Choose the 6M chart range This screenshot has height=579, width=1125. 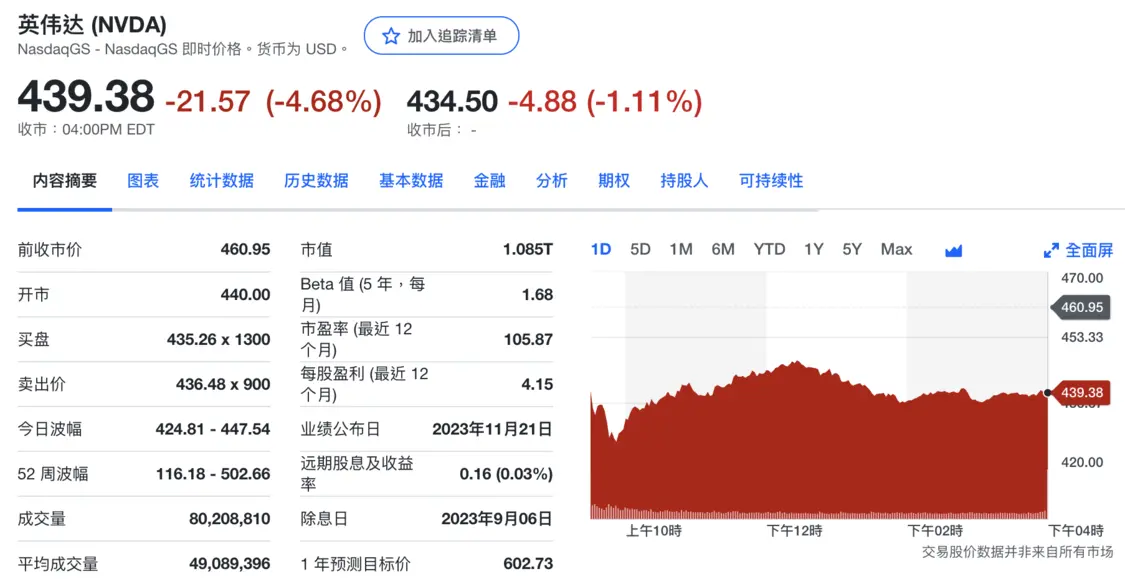point(723,250)
